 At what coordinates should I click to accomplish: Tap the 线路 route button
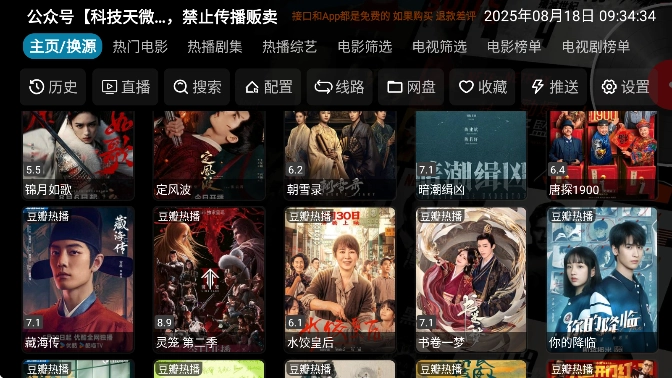[x=339, y=87]
